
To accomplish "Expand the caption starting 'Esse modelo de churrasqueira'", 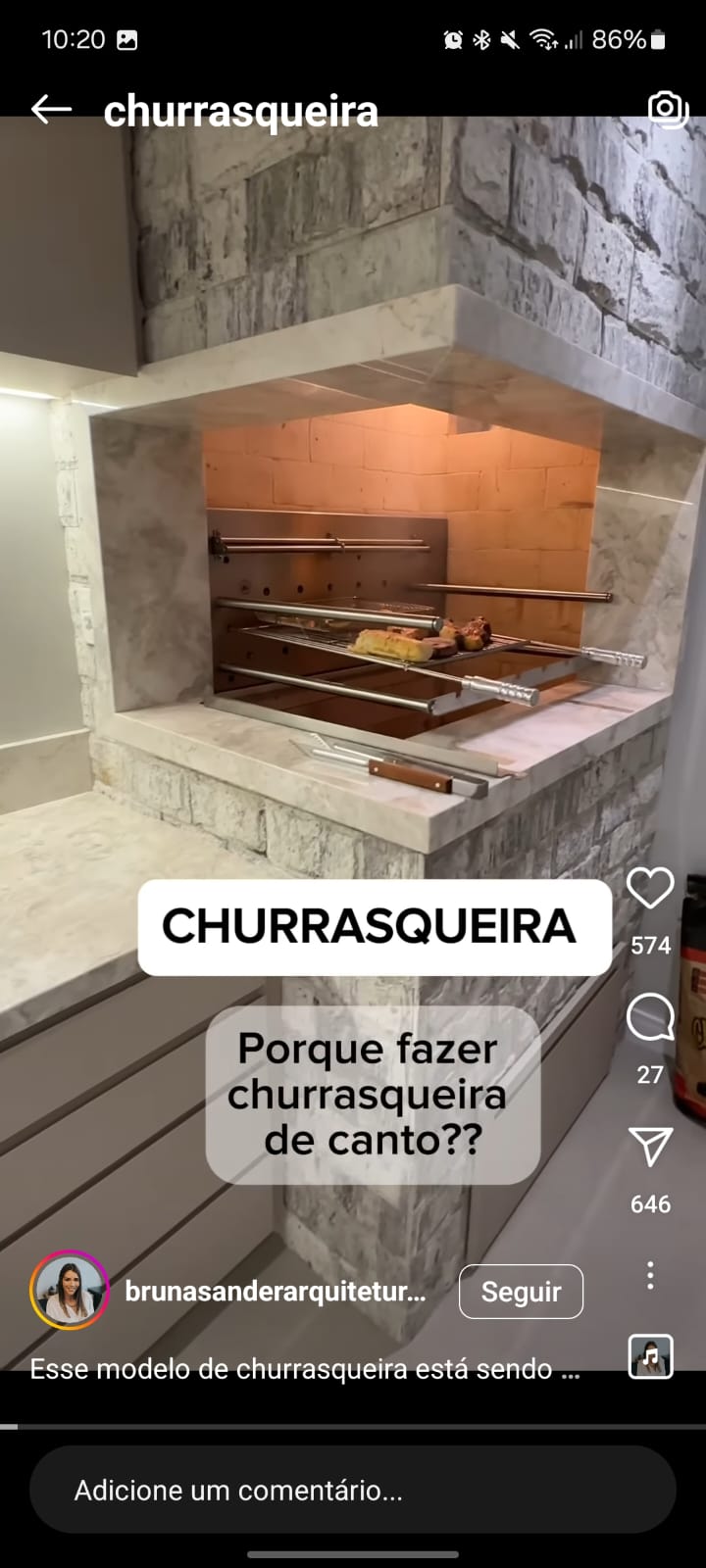I will pyautogui.click(x=304, y=1369).
